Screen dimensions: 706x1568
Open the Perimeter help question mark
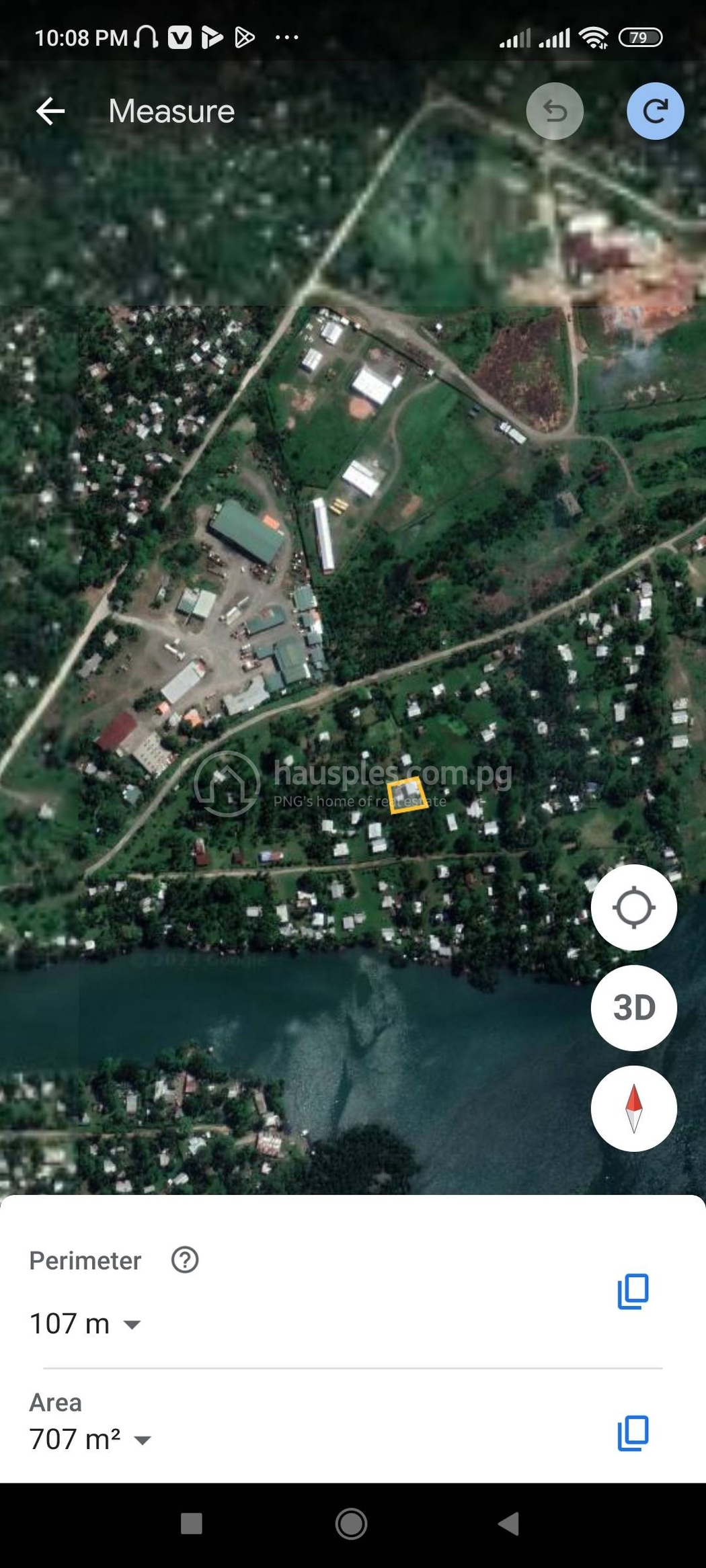[184, 1261]
